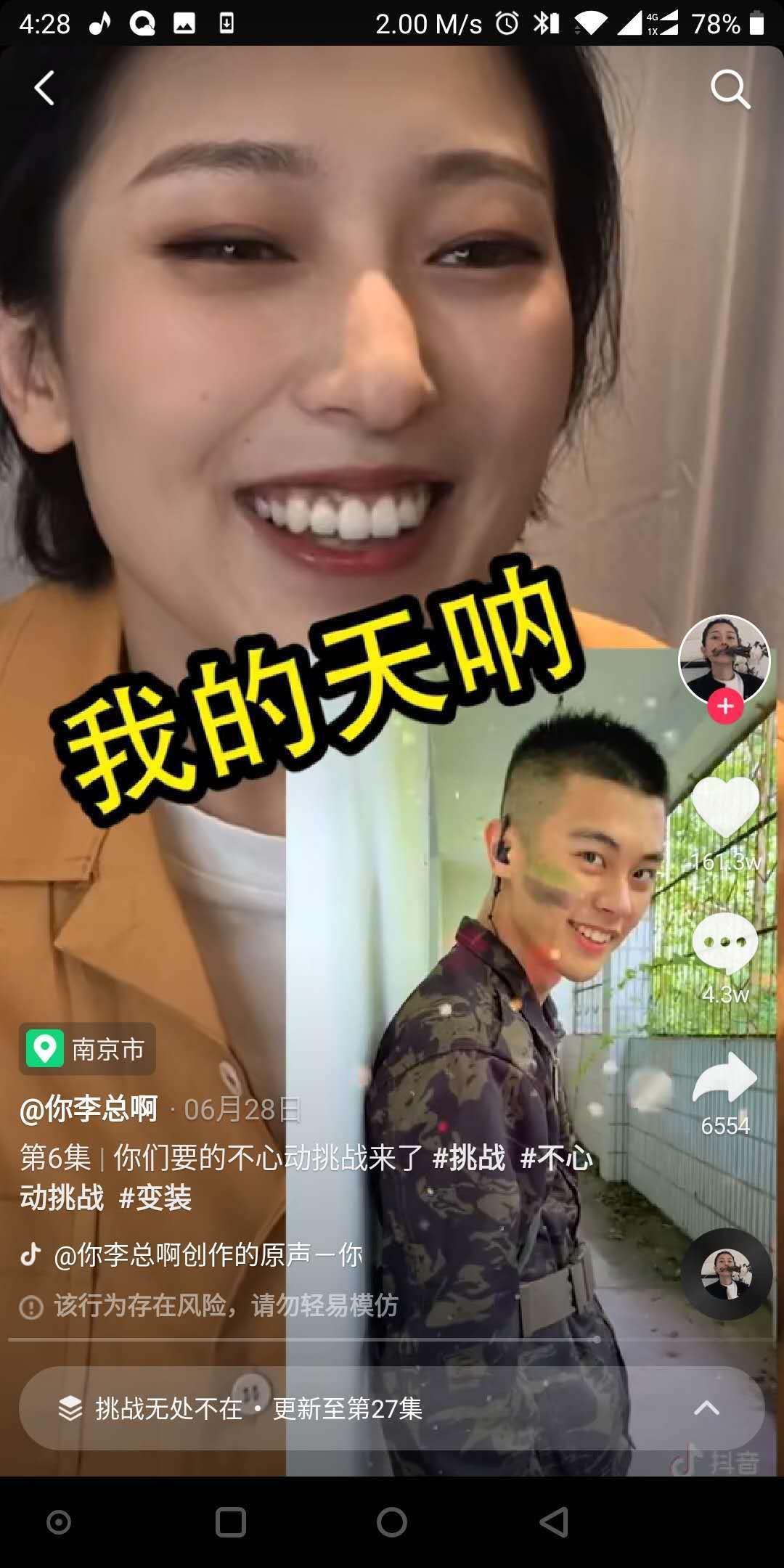Expand the 挑战无处不在 collection bar
784x1568 pixels.
tap(392, 1408)
